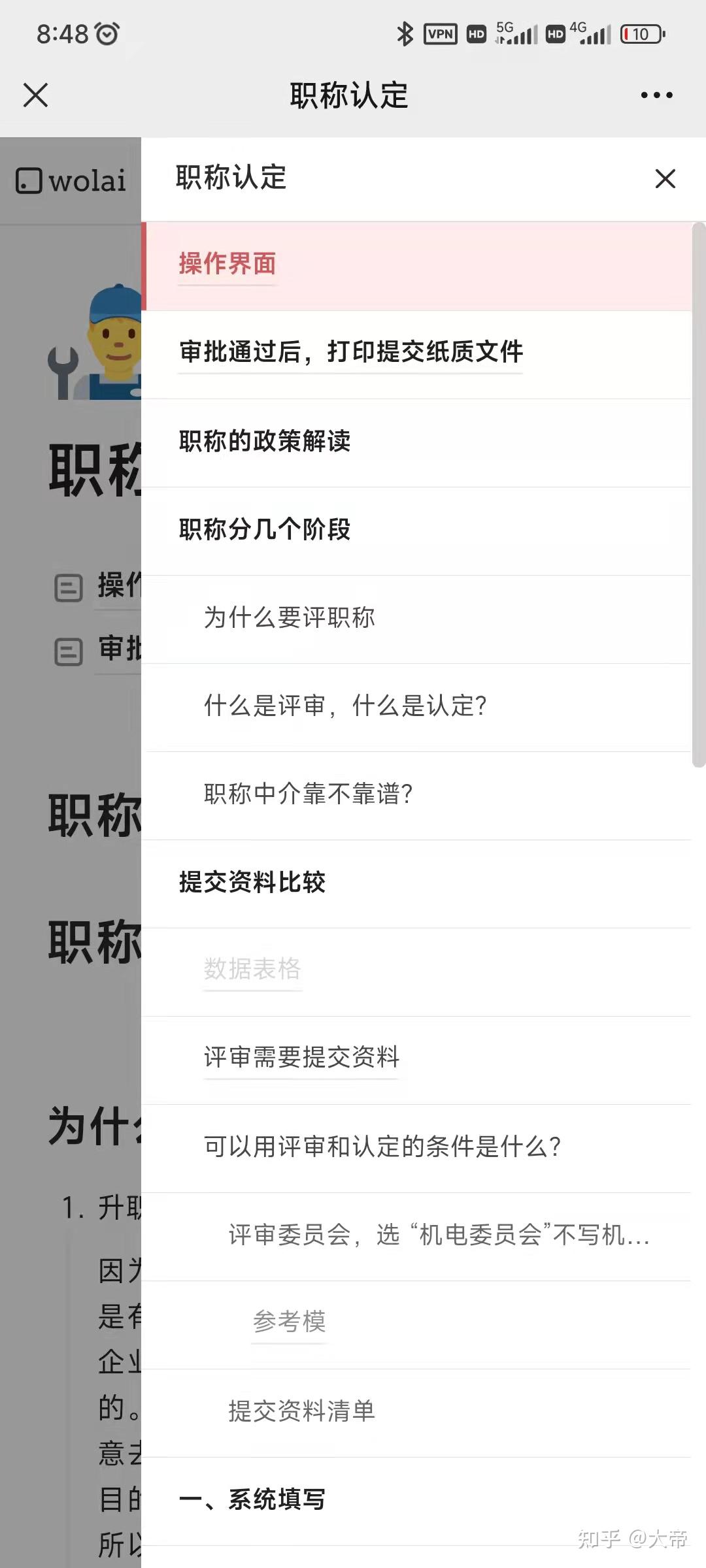Screen dimensions: 706x1568
Task: Open the 职称分几个阶段 section
Action: coord(264,530)
